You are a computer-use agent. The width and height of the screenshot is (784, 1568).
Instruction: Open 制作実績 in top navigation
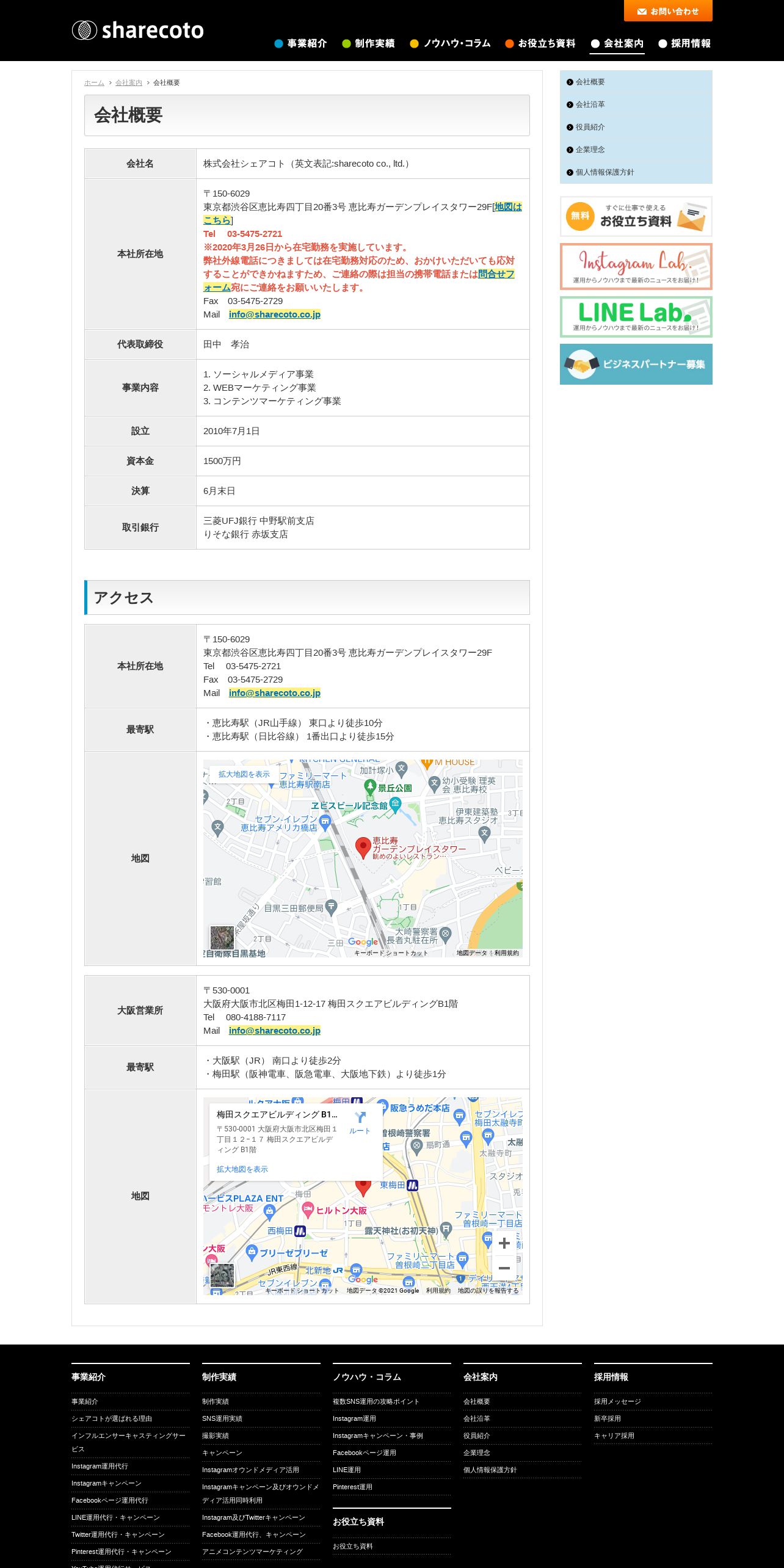click(369, 43)
